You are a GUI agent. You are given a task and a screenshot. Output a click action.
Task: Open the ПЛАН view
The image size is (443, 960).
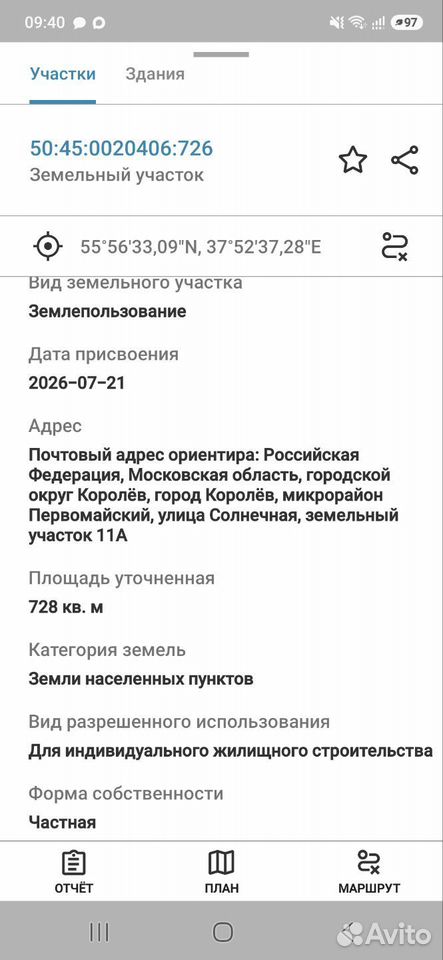[x=222, y=872]
